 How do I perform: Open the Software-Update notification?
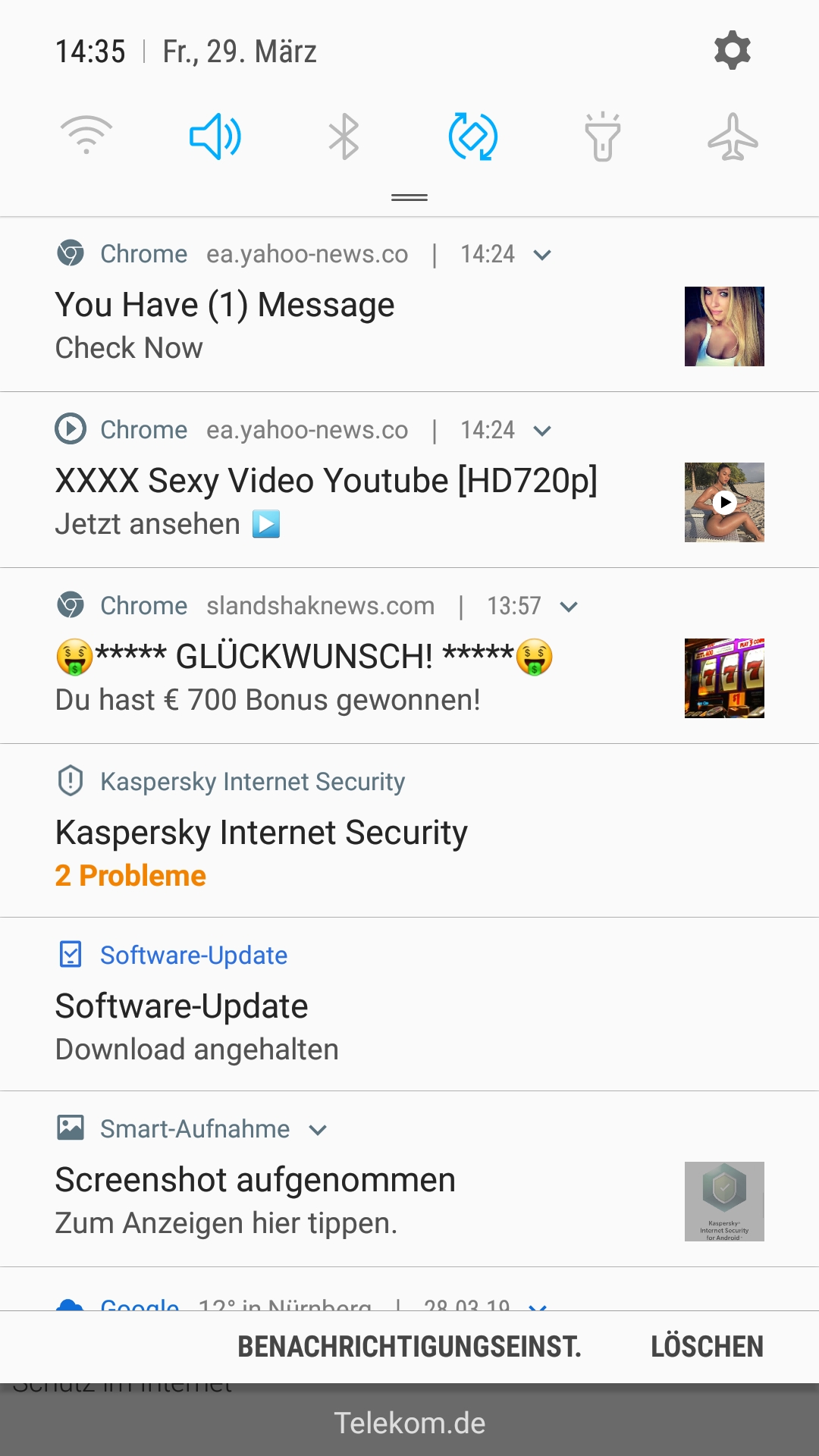303,1024
